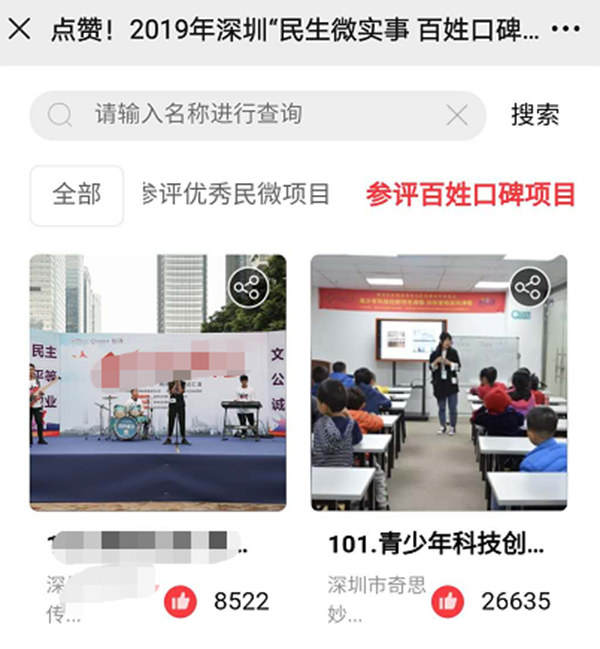Switch to 参评百姓口碑项目 tab
Image resolution: width=600 pixels, height=649 pixels.
pos(470,195)
